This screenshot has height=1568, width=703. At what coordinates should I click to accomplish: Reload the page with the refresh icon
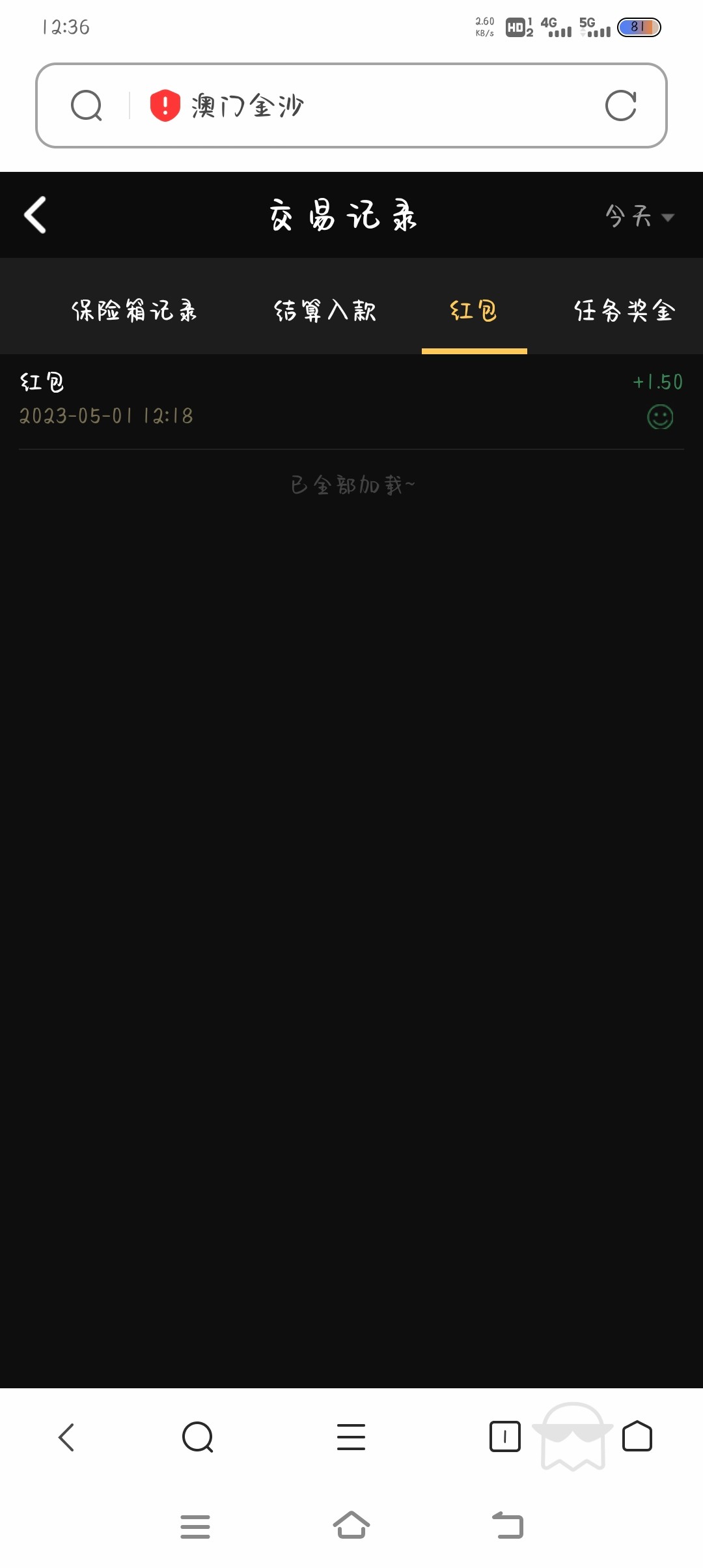pyautogui.click(x=620, y=105)
